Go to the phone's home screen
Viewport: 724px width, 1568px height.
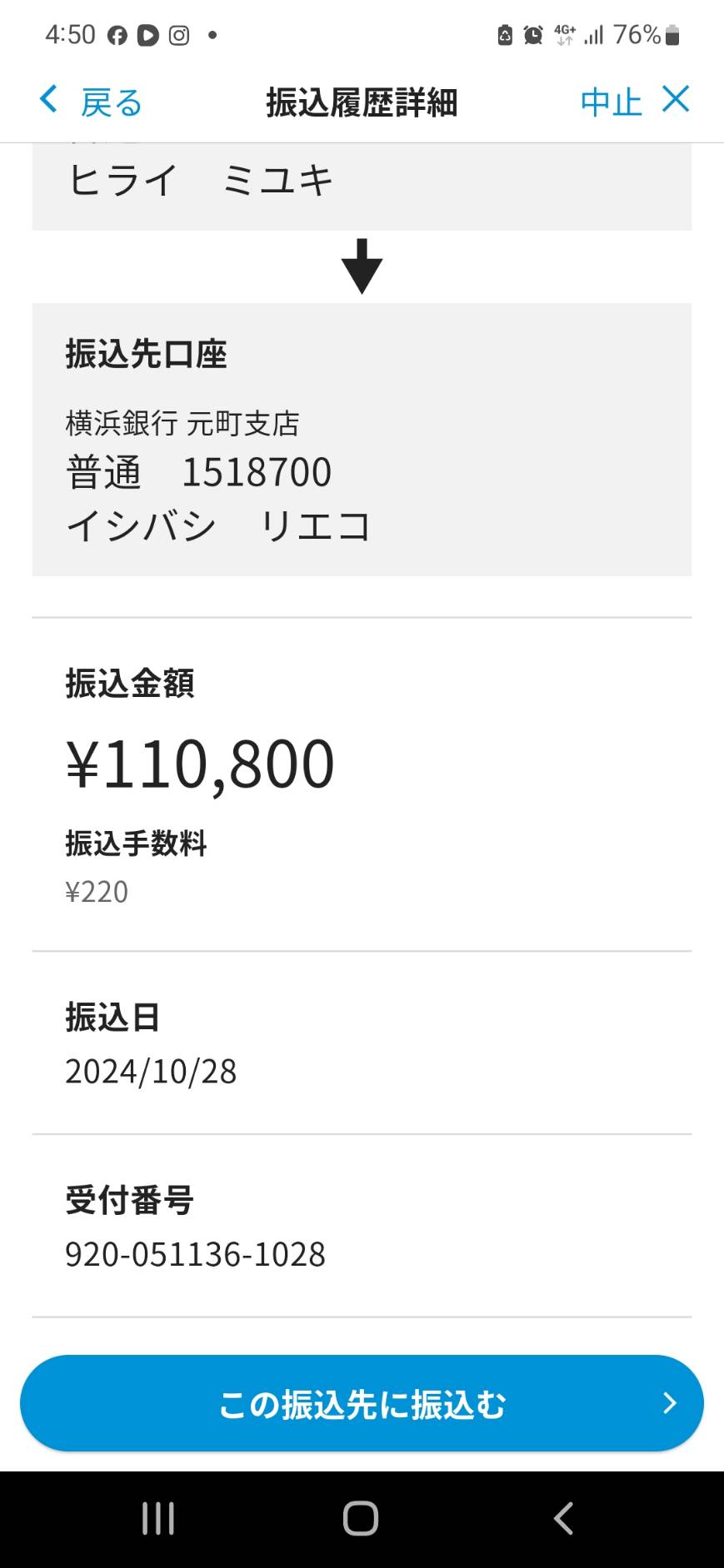361,1518
